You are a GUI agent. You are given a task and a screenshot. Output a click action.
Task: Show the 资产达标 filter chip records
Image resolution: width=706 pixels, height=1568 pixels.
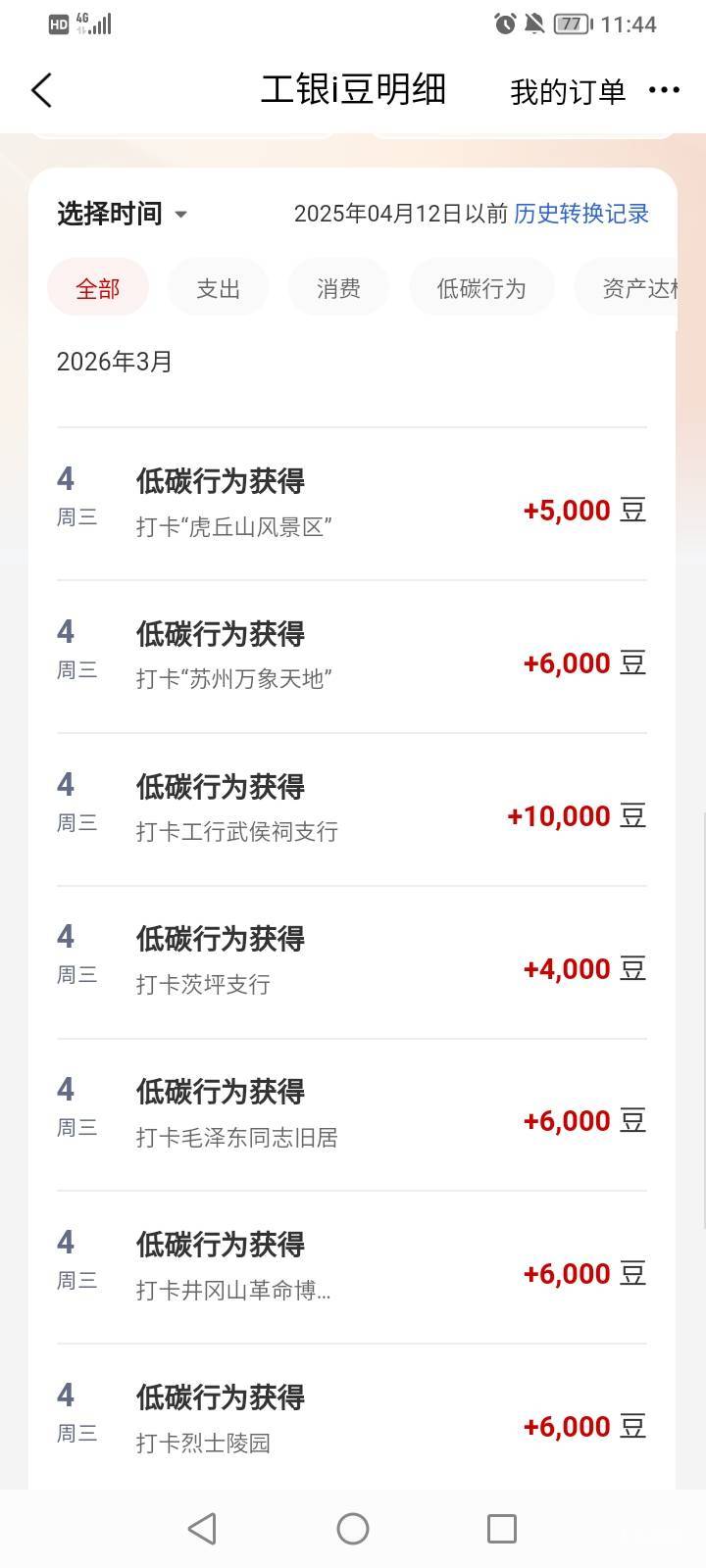[x=637, y=288]
